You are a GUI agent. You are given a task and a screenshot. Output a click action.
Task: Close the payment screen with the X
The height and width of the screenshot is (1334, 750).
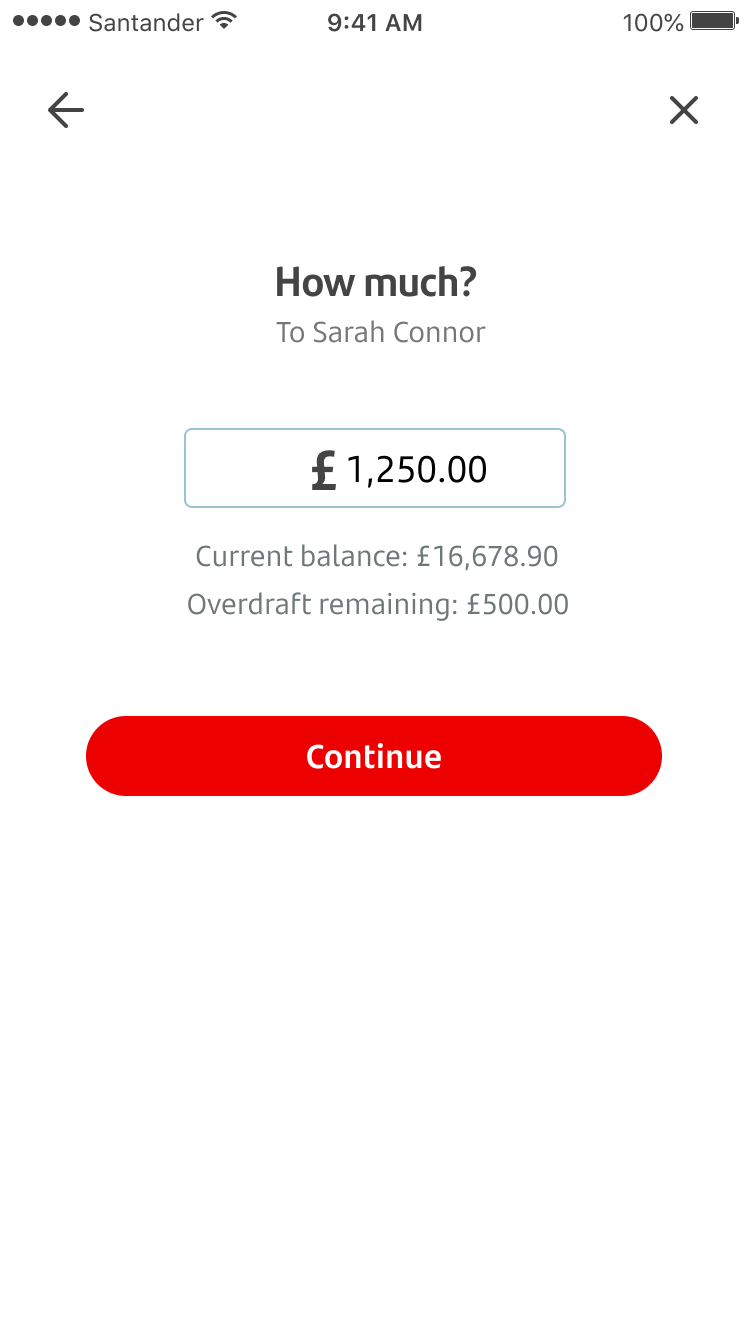pos(684,110)
